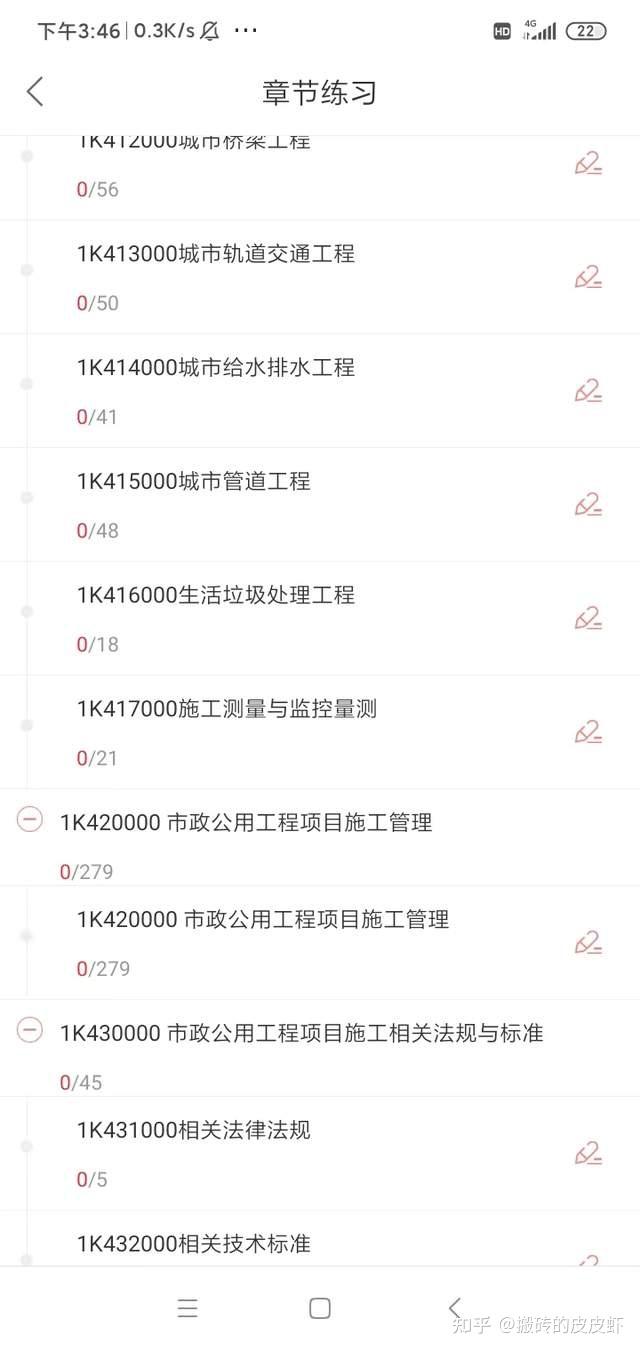Open the 1K431000相关法律法规 chapter

tap(194, 1130)
